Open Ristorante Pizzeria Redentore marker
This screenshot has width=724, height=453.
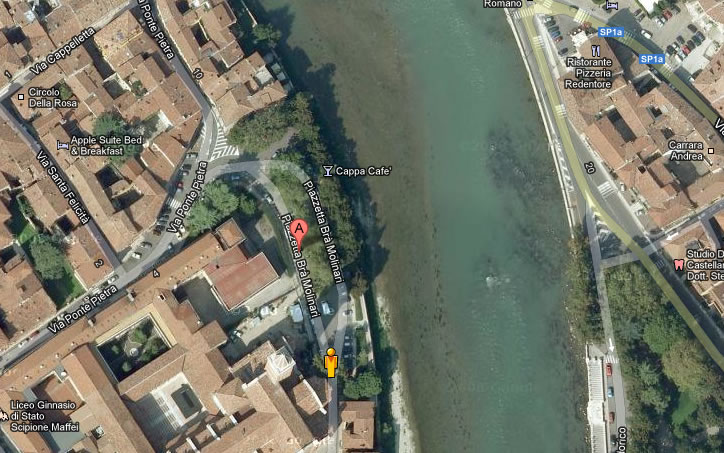(x=596, y=49)
